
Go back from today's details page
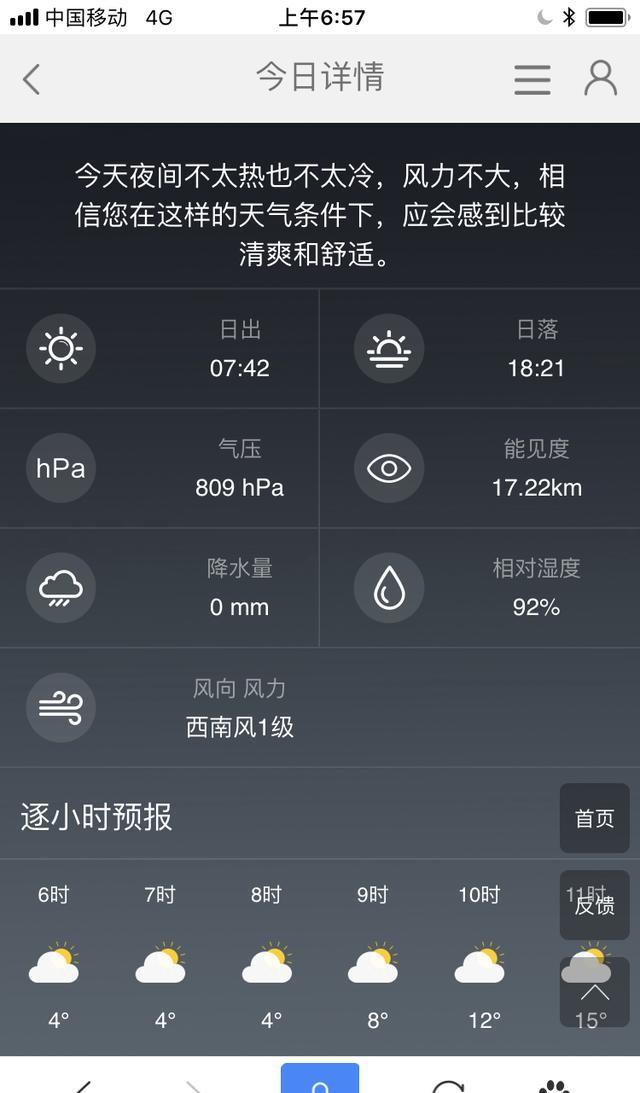(x=32, y=79)
